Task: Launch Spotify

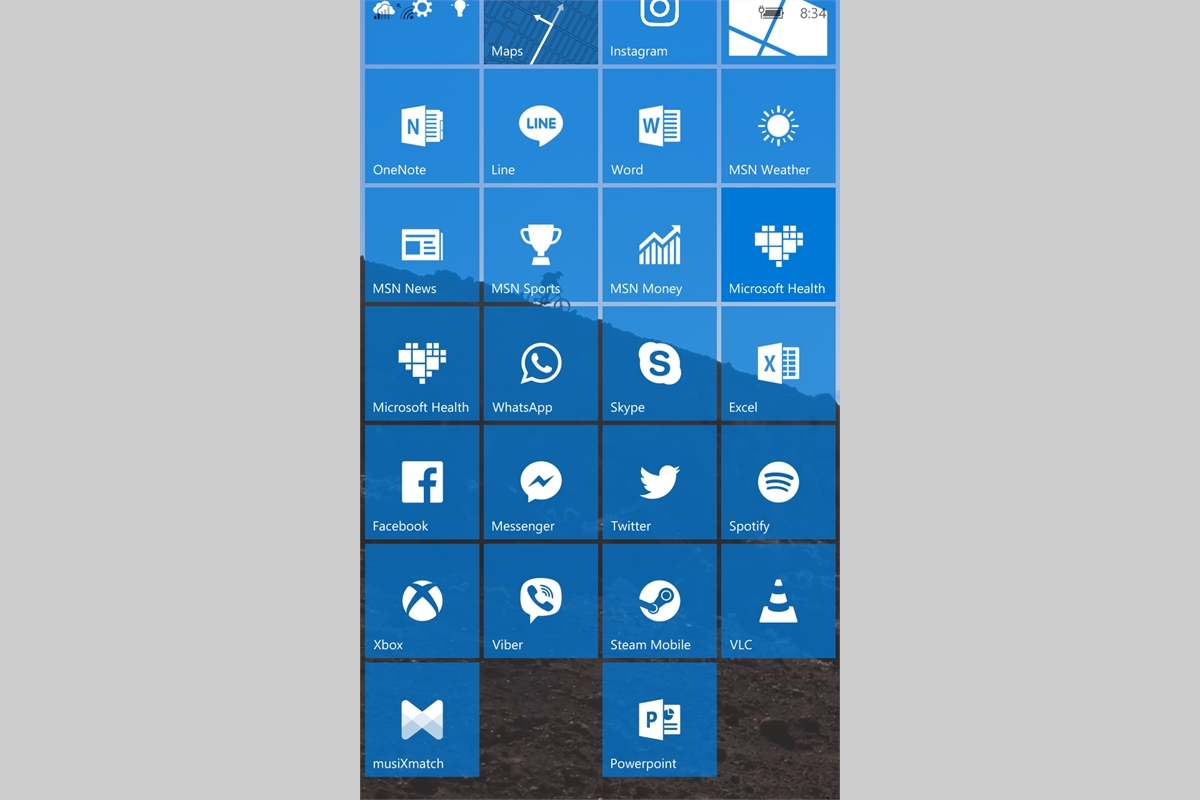Action: (778, 483)
